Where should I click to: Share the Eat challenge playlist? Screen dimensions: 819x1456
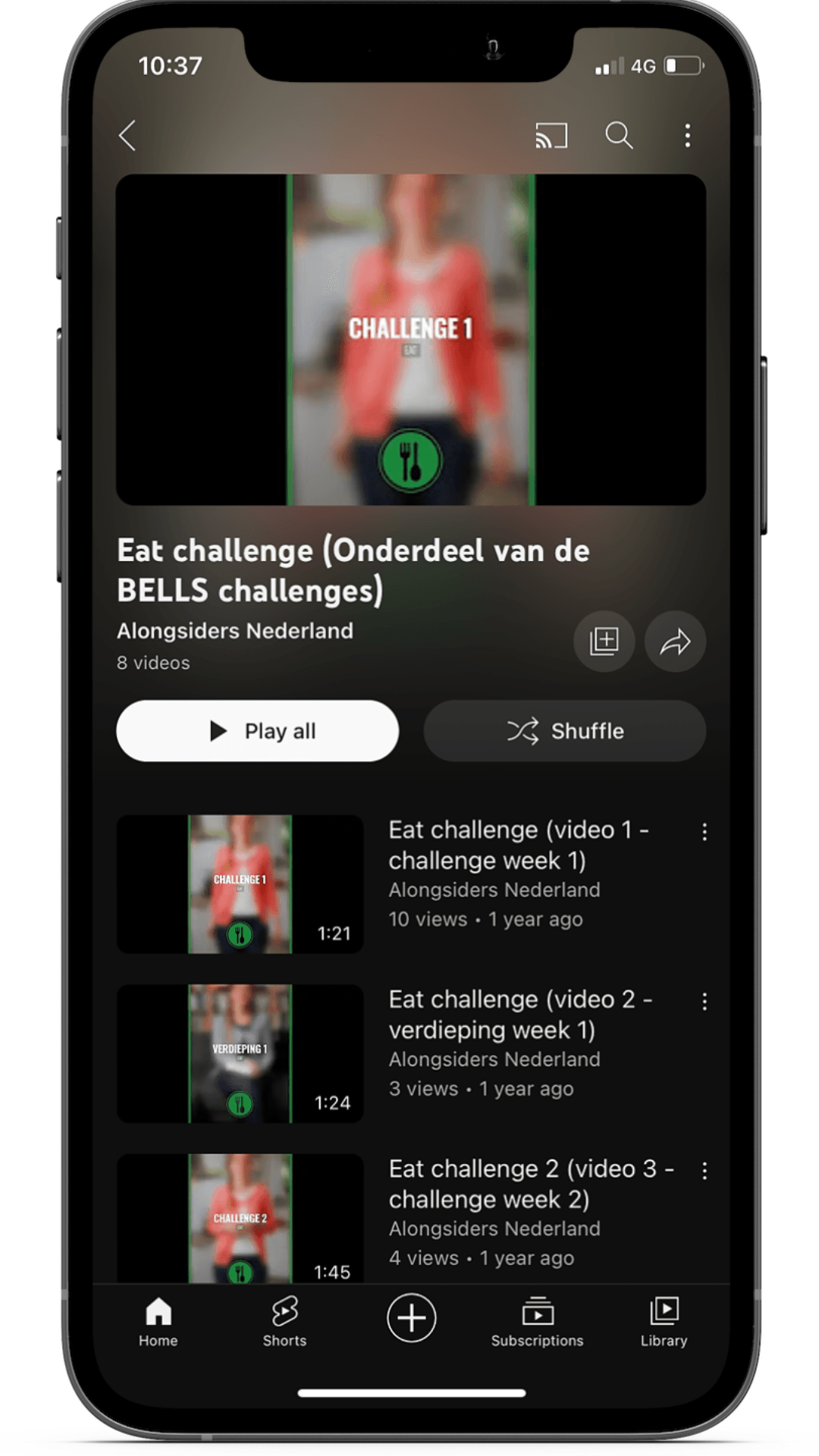click(675, 642)
